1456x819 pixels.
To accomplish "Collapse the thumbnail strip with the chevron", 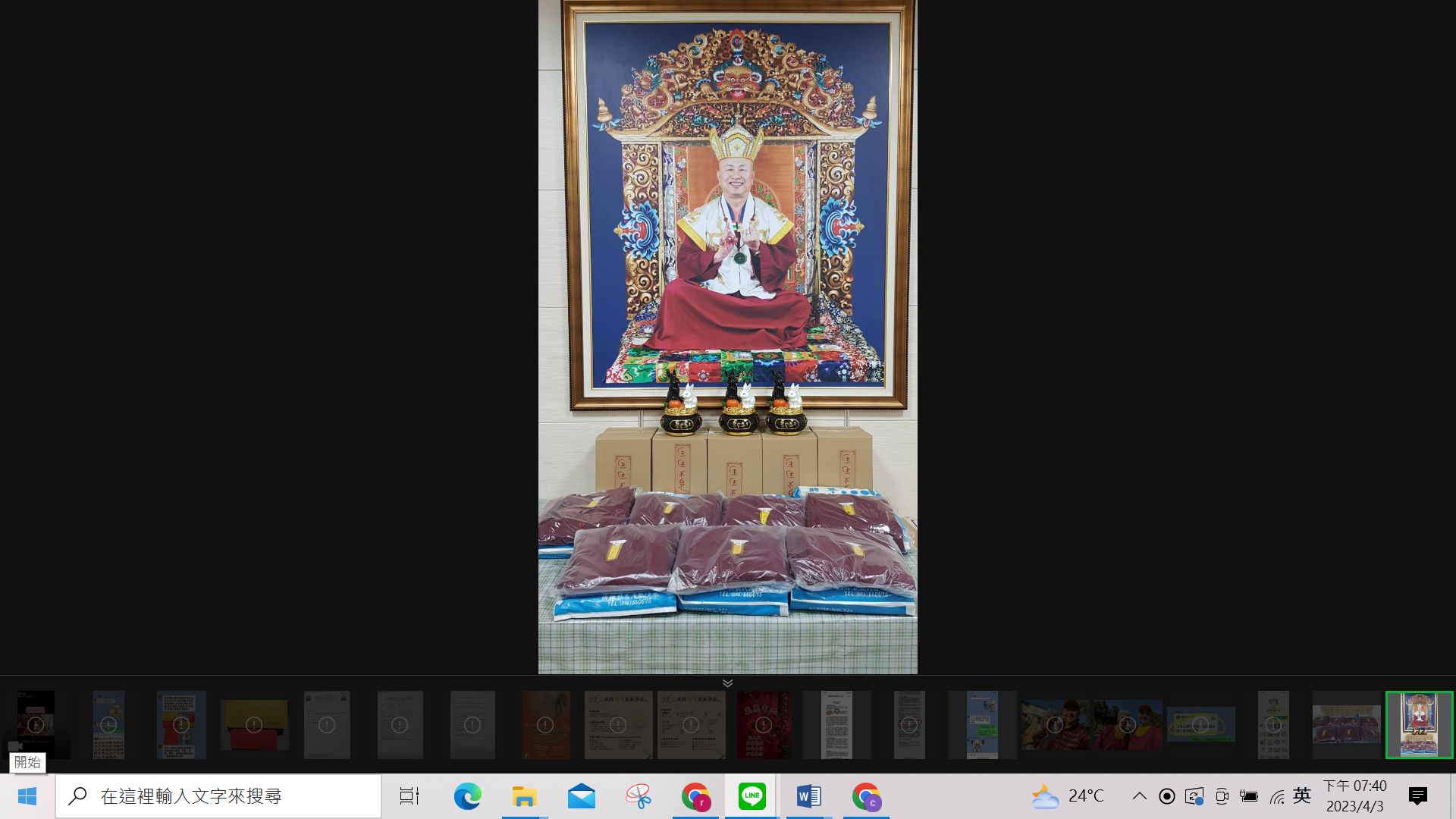I will [727, 683].
